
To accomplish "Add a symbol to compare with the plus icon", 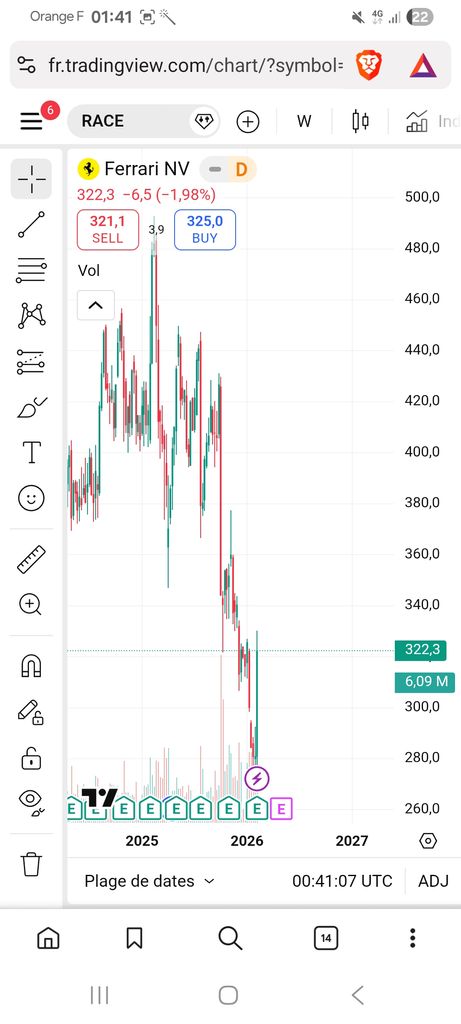I will (x=247, y=121).
